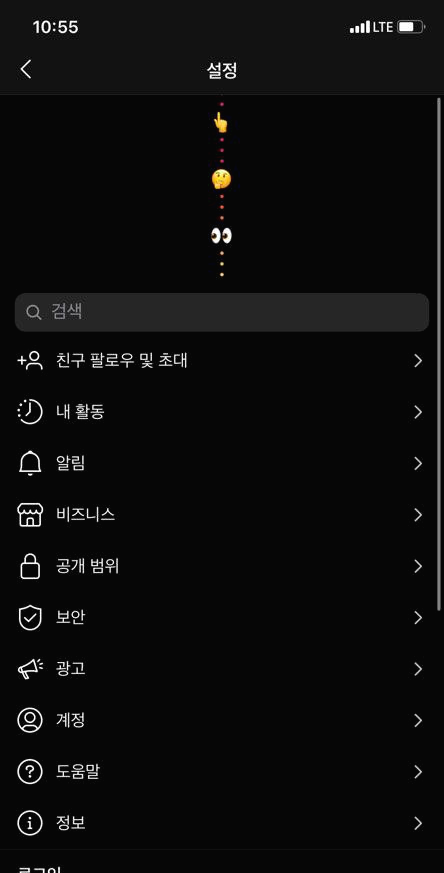Screen dimensions: 444x873
Task: Open 계정 account settings
Action: click(x=222, y=720)
